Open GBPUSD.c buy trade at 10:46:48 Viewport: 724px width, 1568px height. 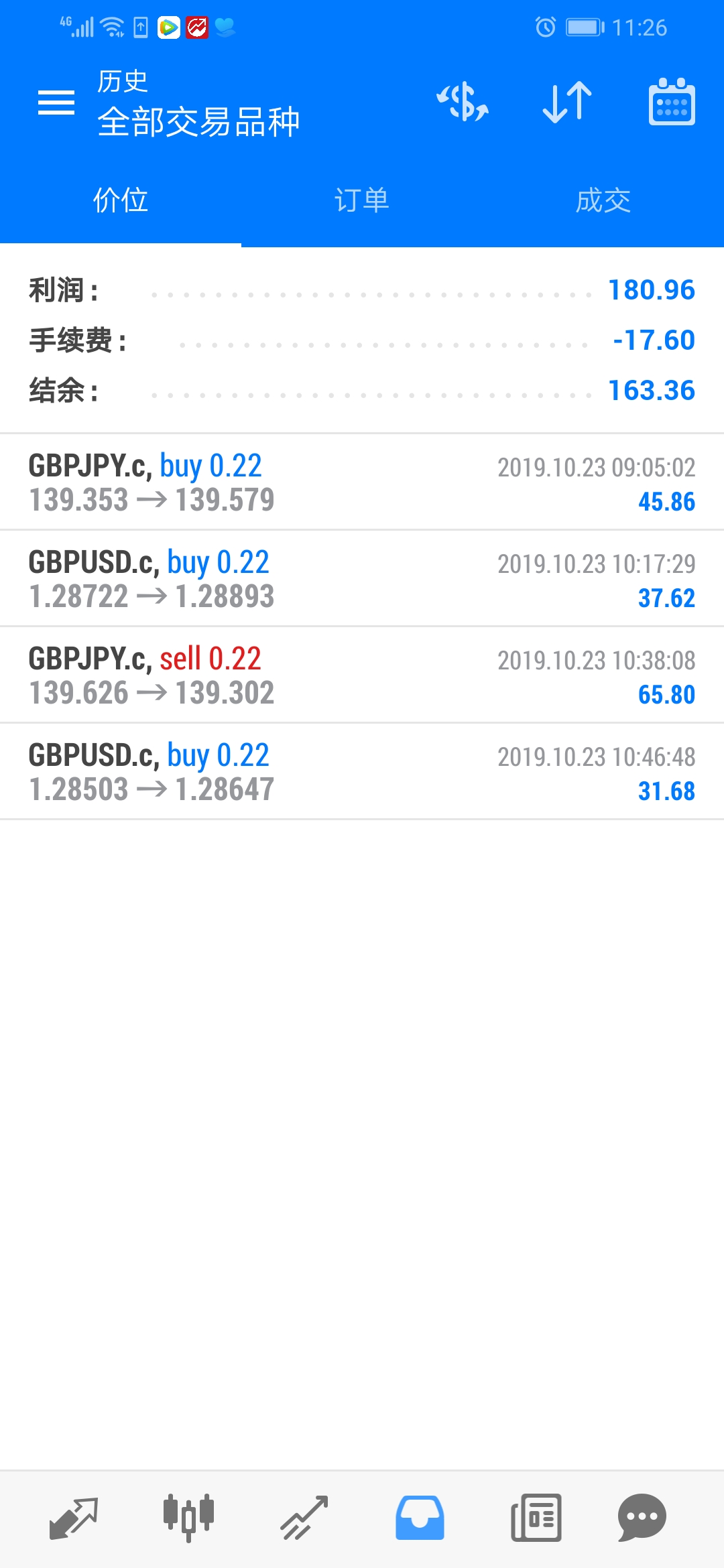pos(362,772)
